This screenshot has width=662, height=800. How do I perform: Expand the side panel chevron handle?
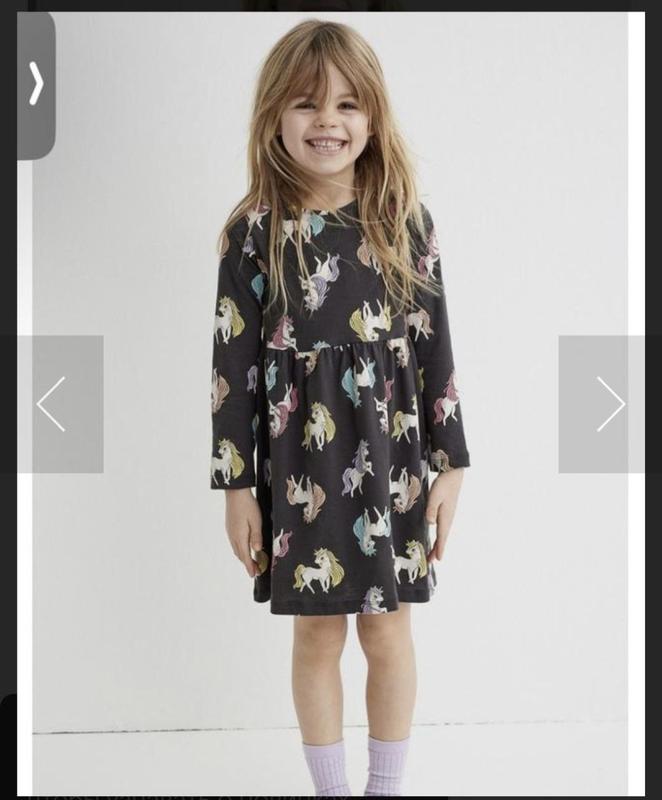(36, 84)
